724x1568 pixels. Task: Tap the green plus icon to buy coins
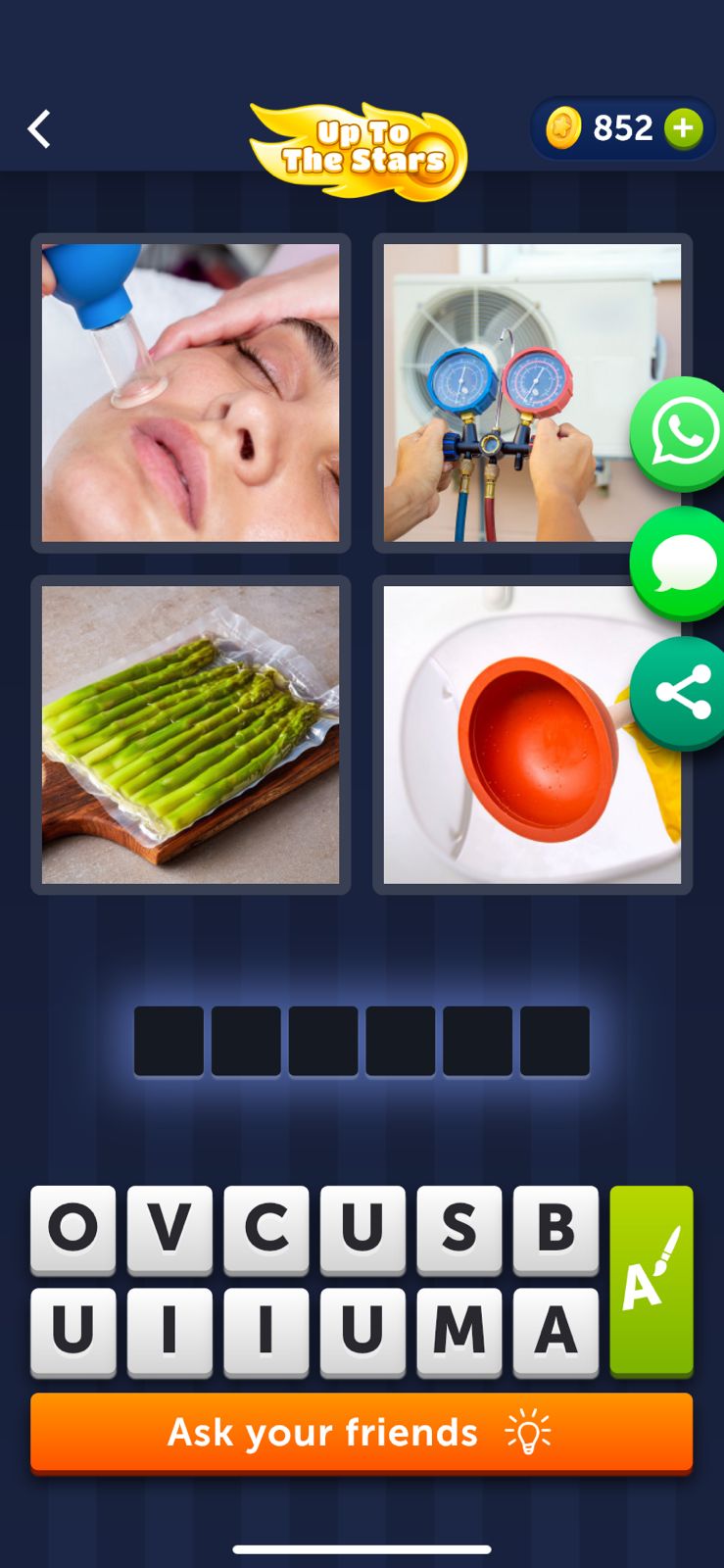click(686, 126)
